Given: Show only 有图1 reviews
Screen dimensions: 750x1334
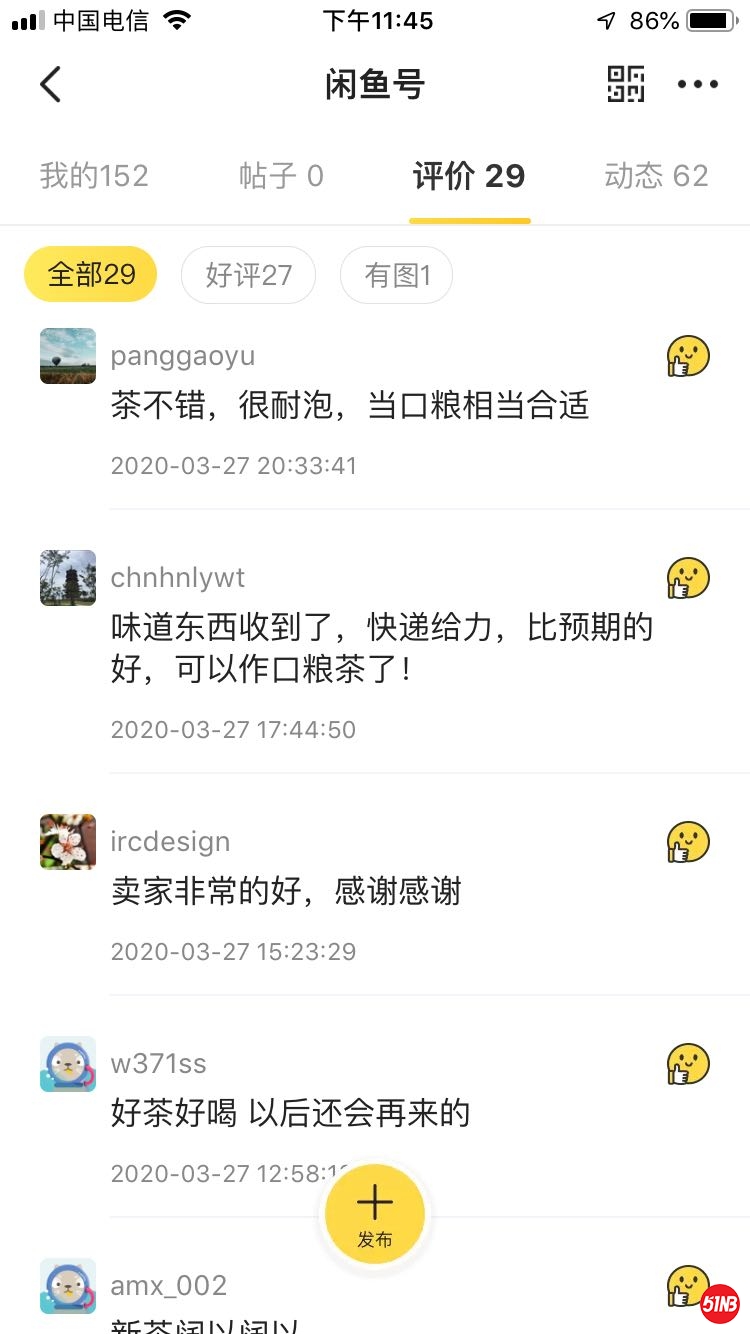Looking at the screenshot, I should (397, 275).
